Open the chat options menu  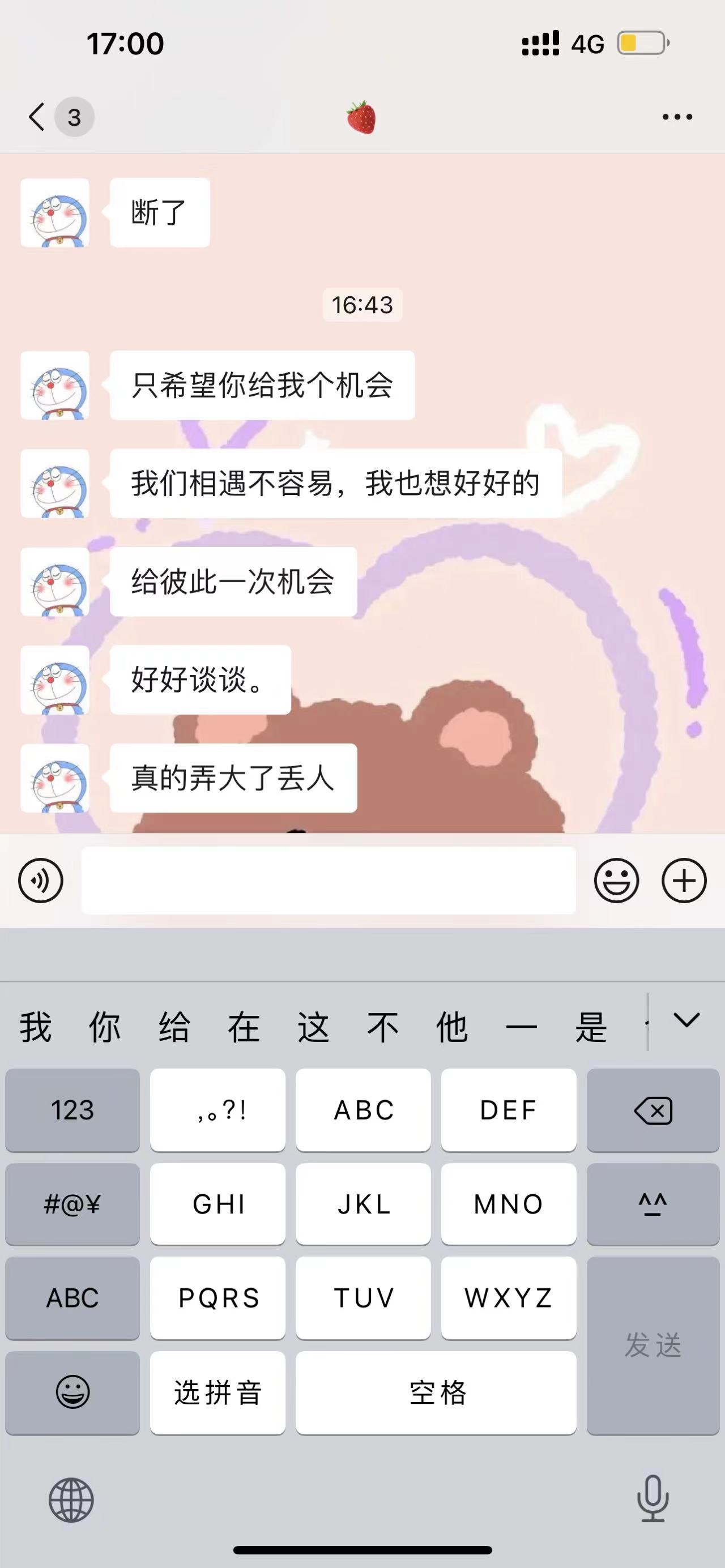(677, 116)
